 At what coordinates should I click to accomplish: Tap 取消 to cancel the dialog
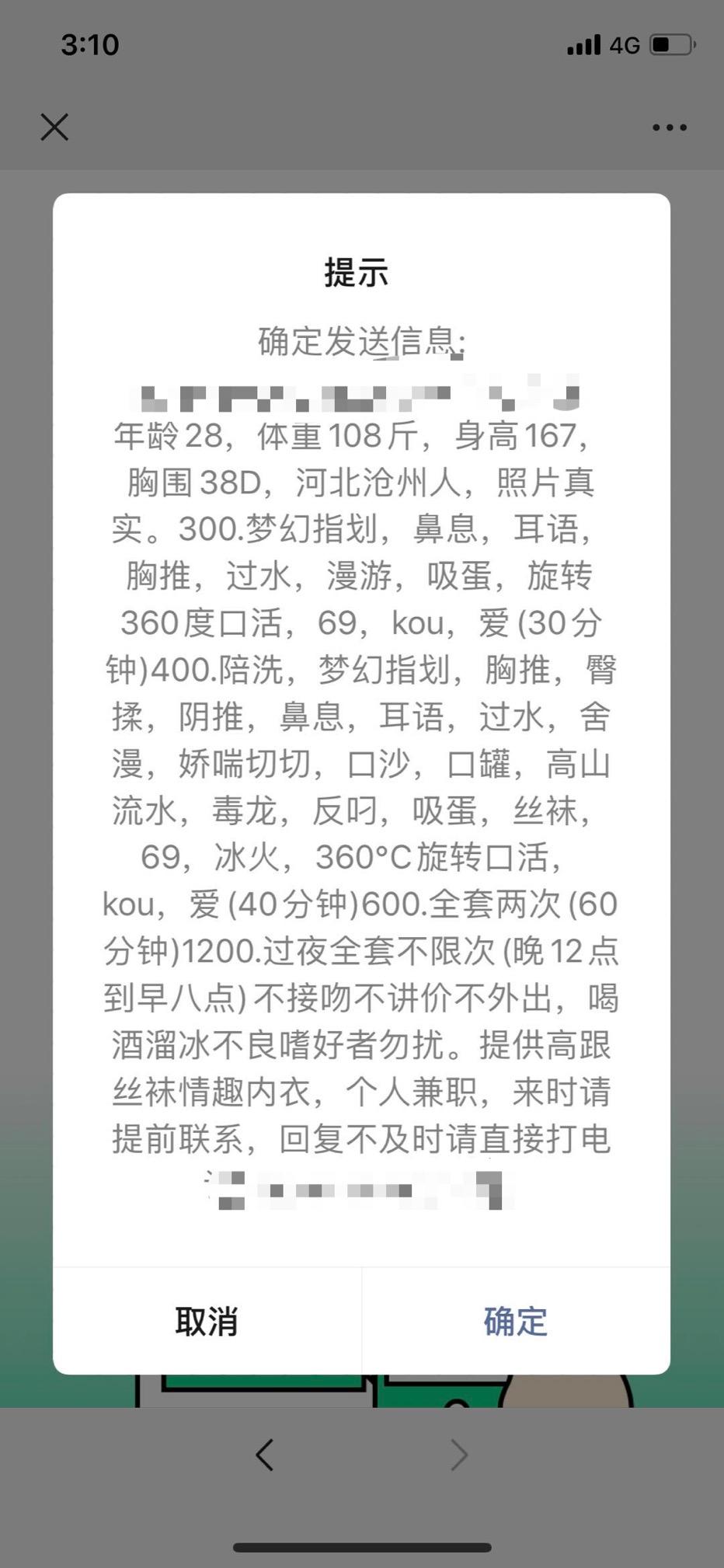(x=207, y=1322)
